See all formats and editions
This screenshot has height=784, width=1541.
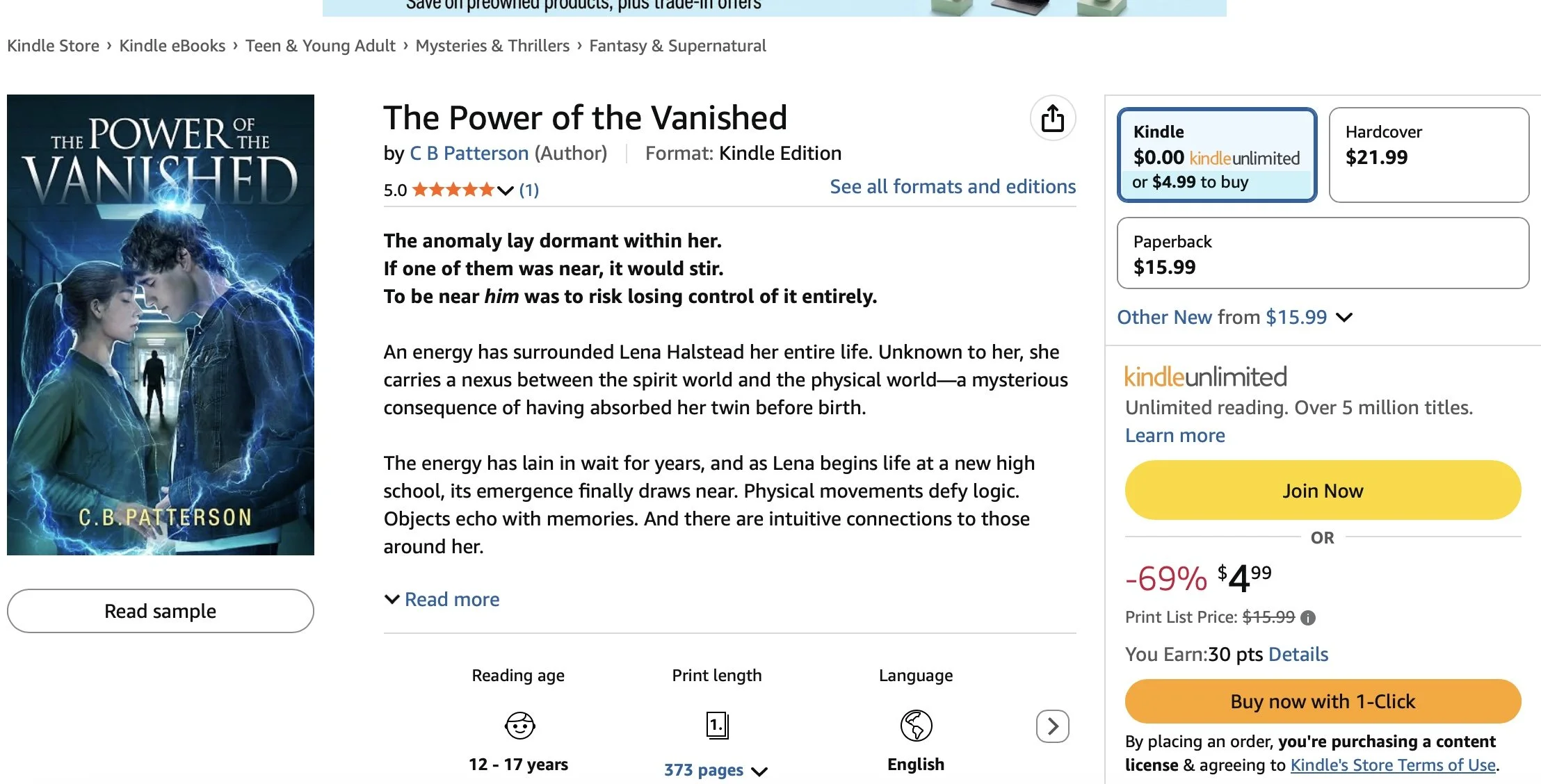coord(953,186)
